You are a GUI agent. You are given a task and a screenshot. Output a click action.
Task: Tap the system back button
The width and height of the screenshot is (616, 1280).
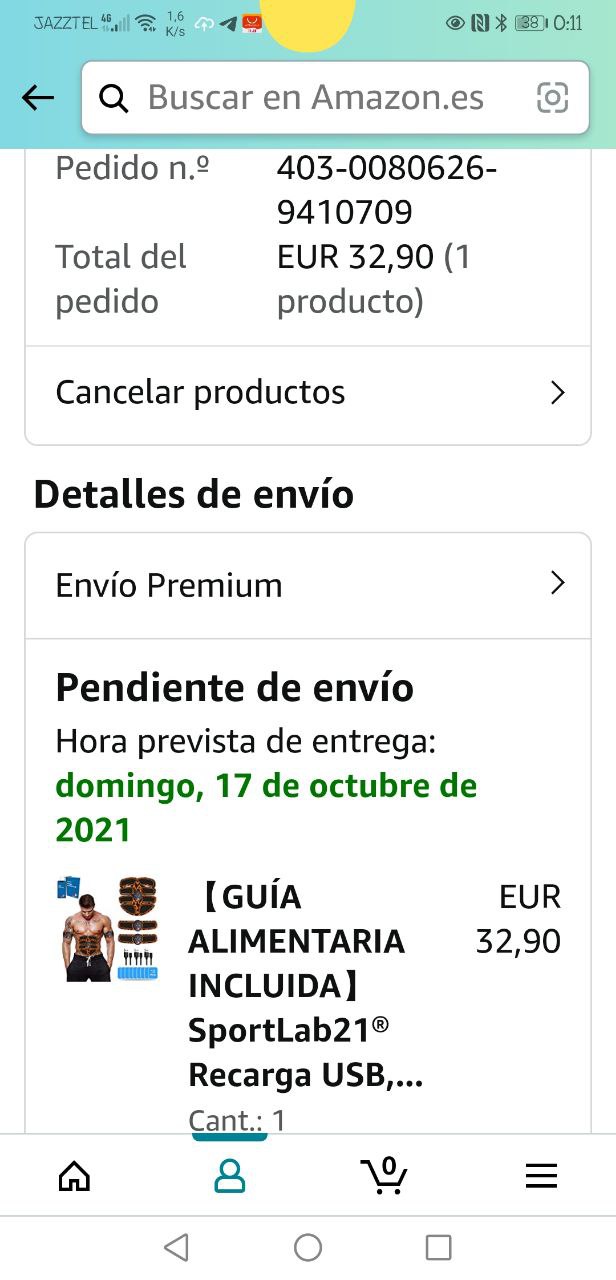click(176, 1247)
